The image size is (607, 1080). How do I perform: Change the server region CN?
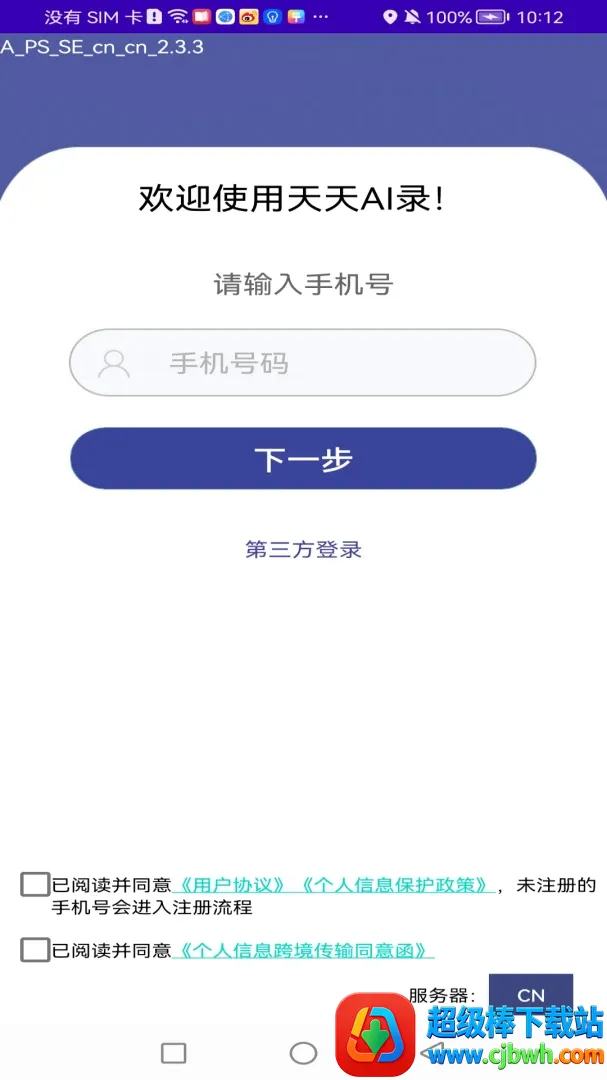(531, 995)
